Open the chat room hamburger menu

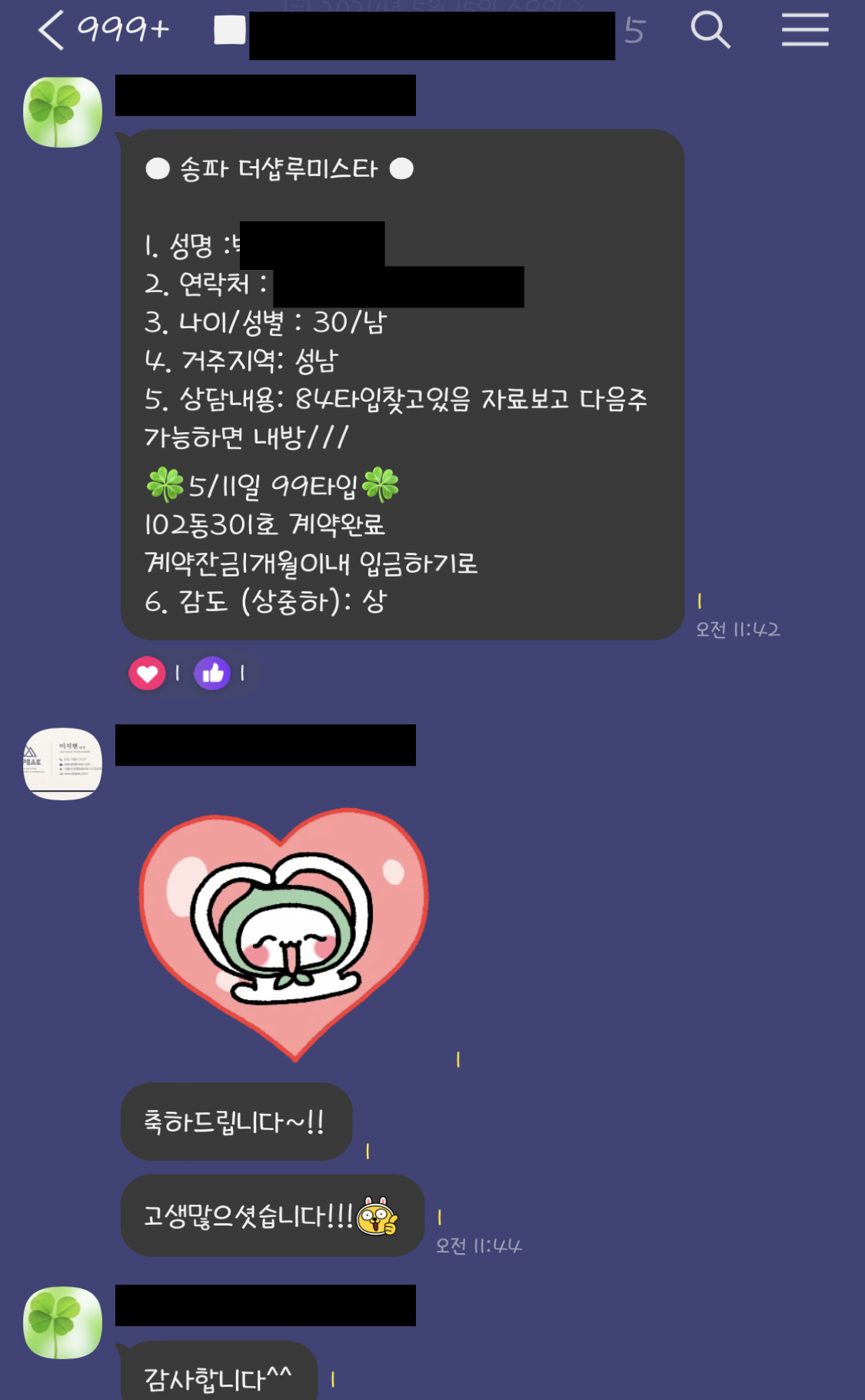point(805,31)
